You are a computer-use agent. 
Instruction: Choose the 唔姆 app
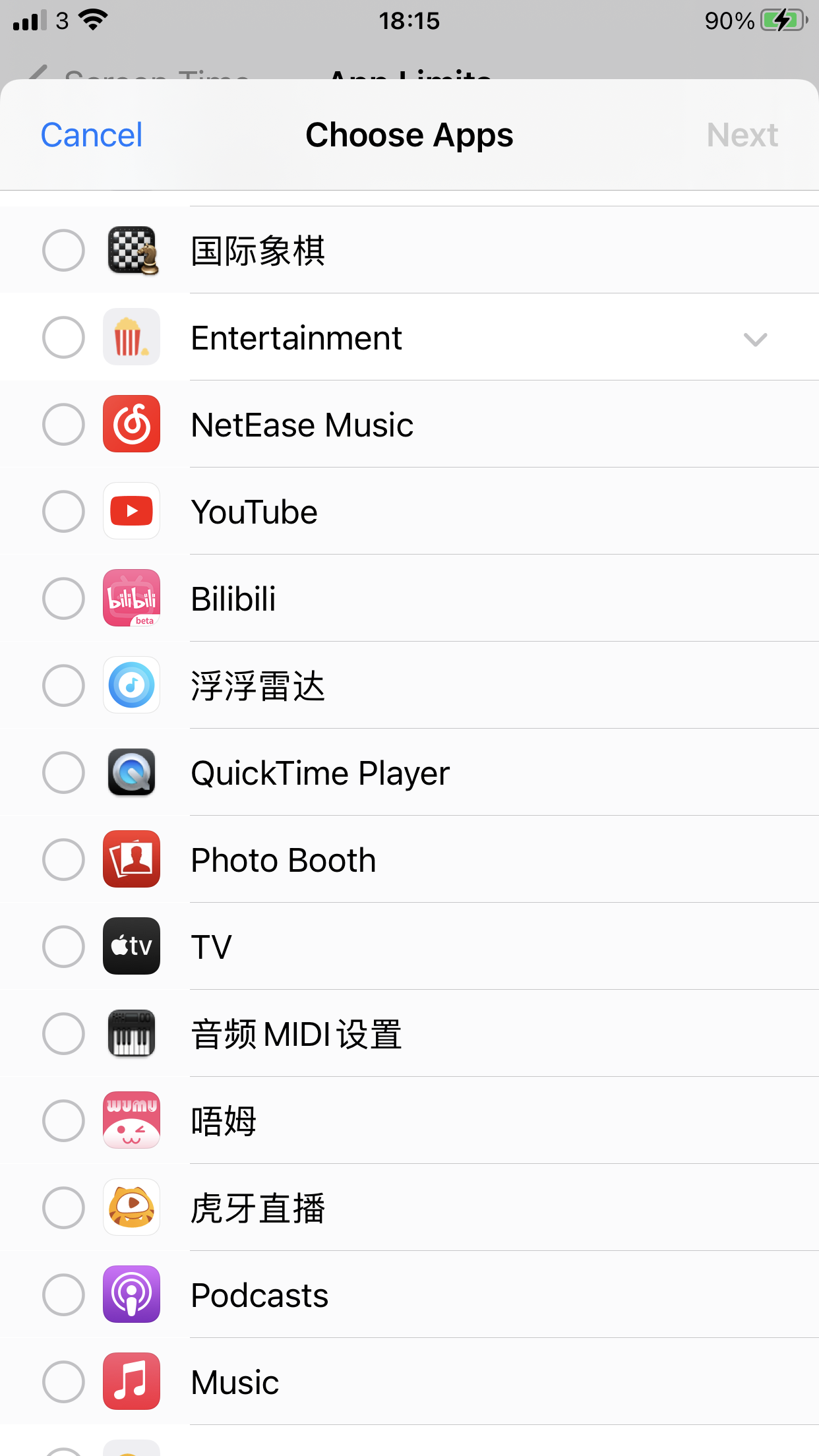(x=63, y=1121)
